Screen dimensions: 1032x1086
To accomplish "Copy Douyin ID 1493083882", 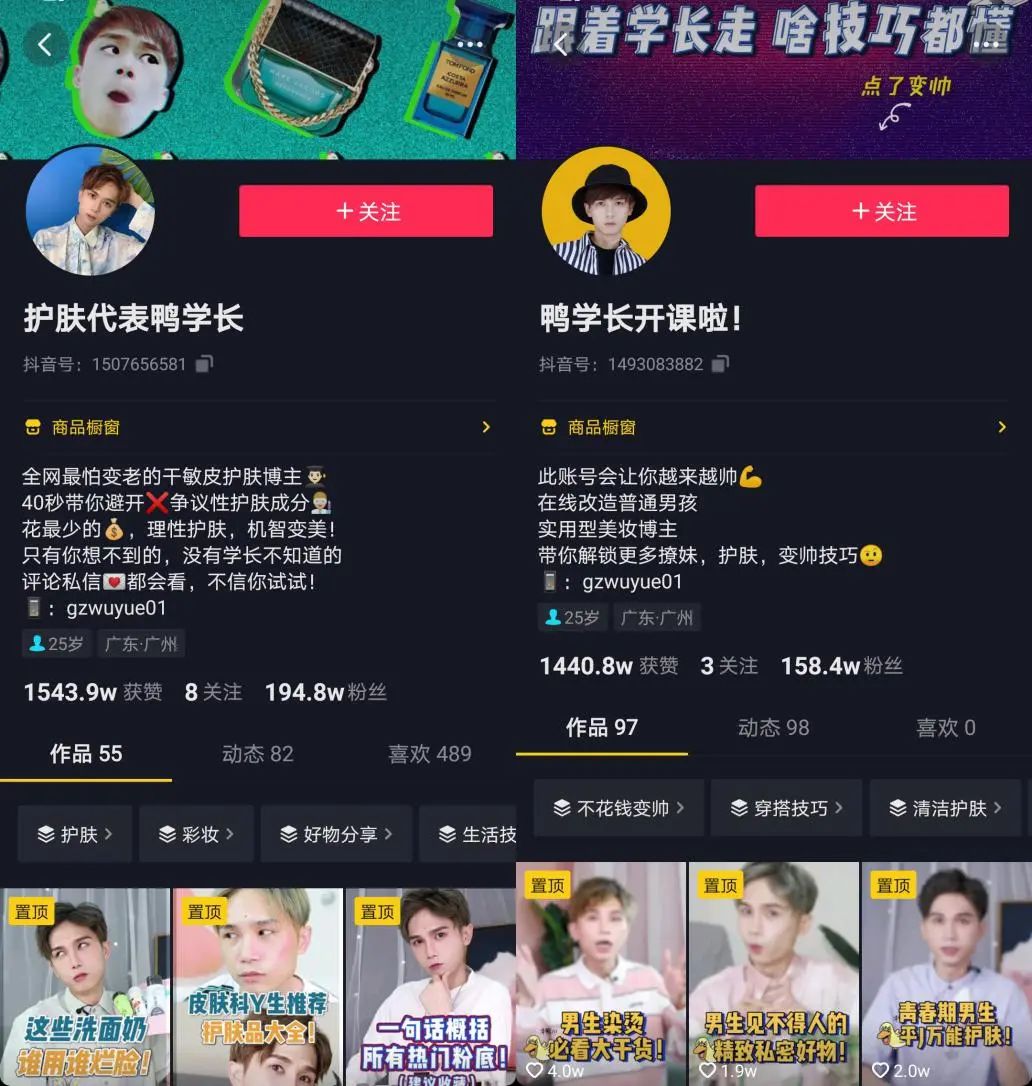I will point(720,364).
